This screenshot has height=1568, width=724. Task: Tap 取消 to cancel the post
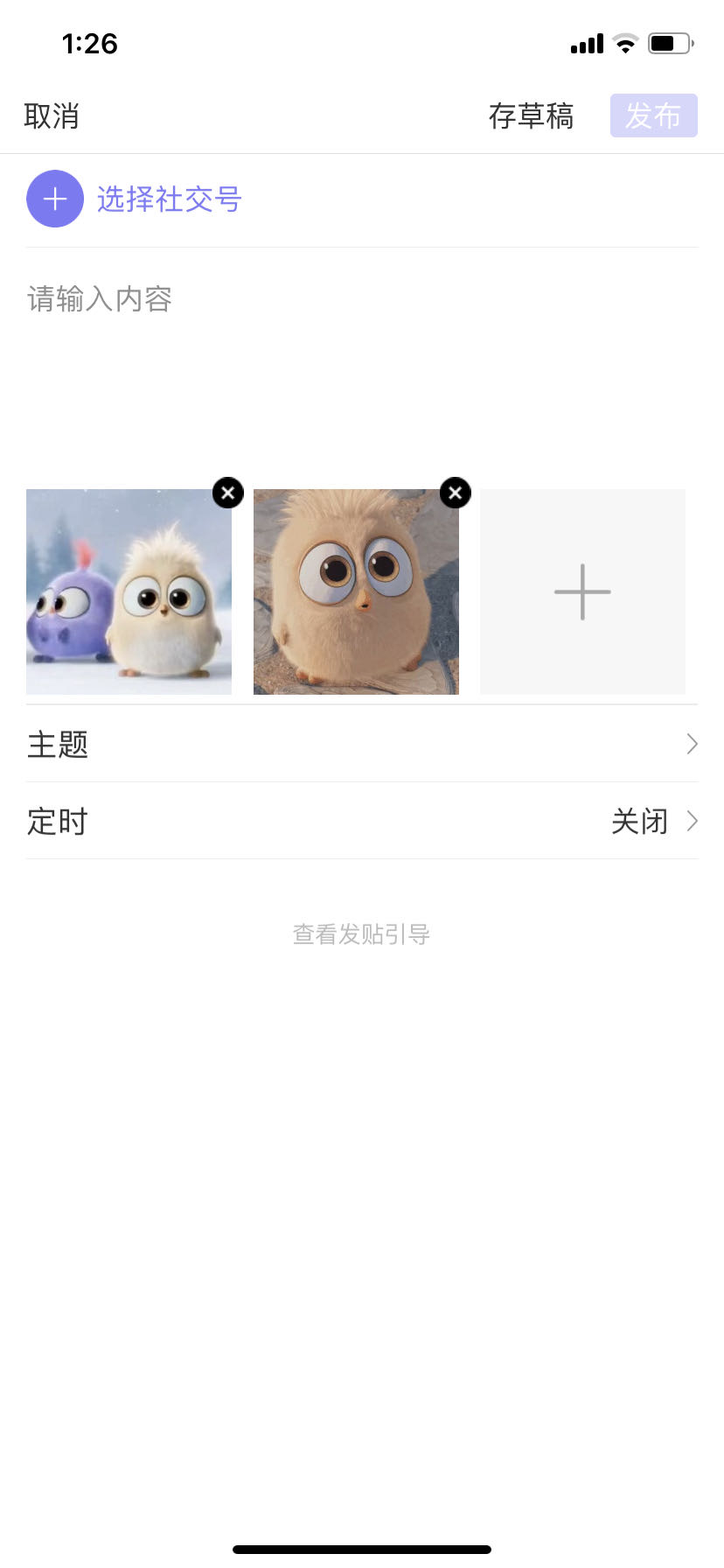52,116
